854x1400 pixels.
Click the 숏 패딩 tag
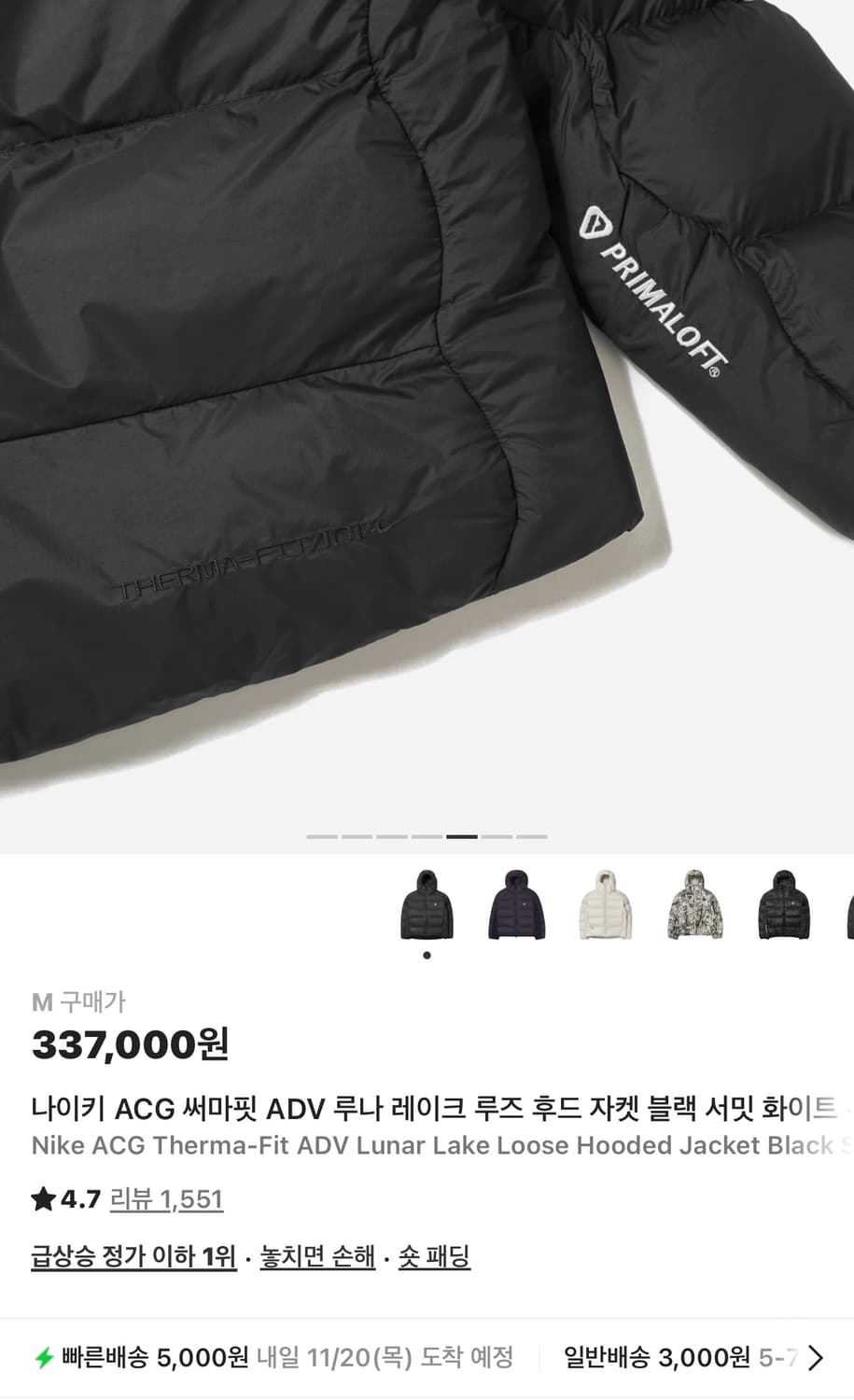pyautogui.click(x=435, y=1257)
